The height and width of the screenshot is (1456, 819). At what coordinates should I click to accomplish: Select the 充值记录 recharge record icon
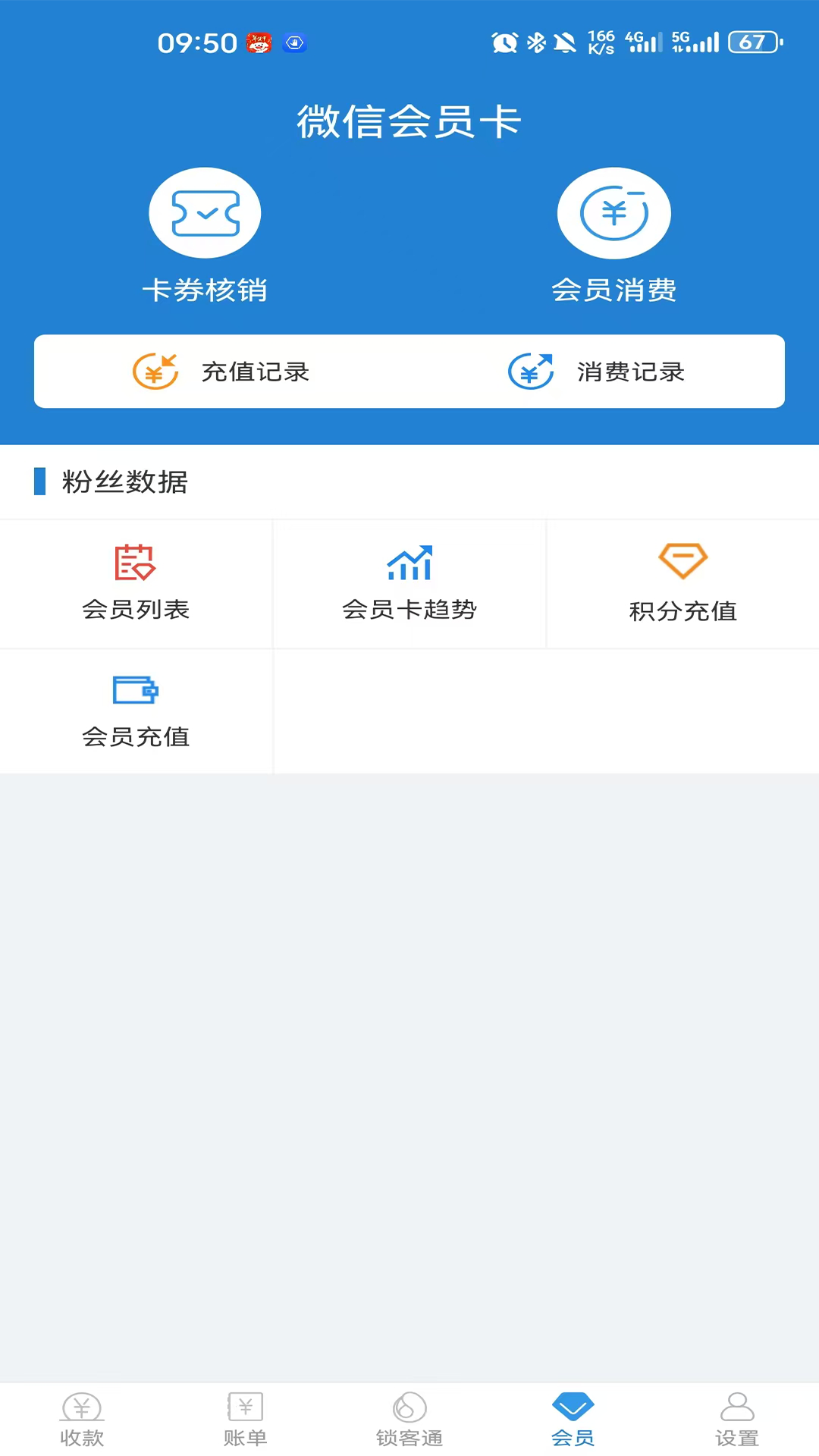click(155, 371)
